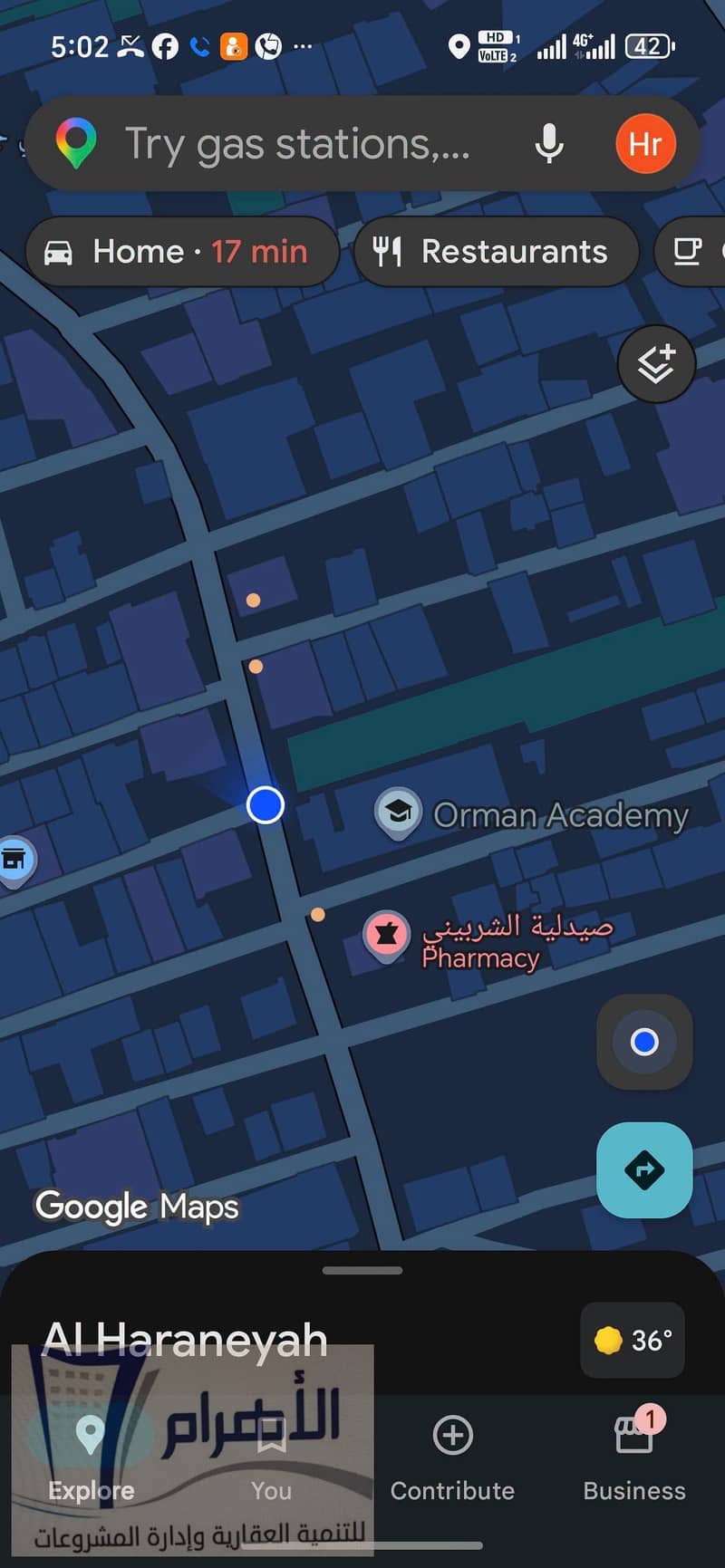Open the Orman Academy map marker
Image resolution: width=725 pixels, height=1568 pixels.
398,813
